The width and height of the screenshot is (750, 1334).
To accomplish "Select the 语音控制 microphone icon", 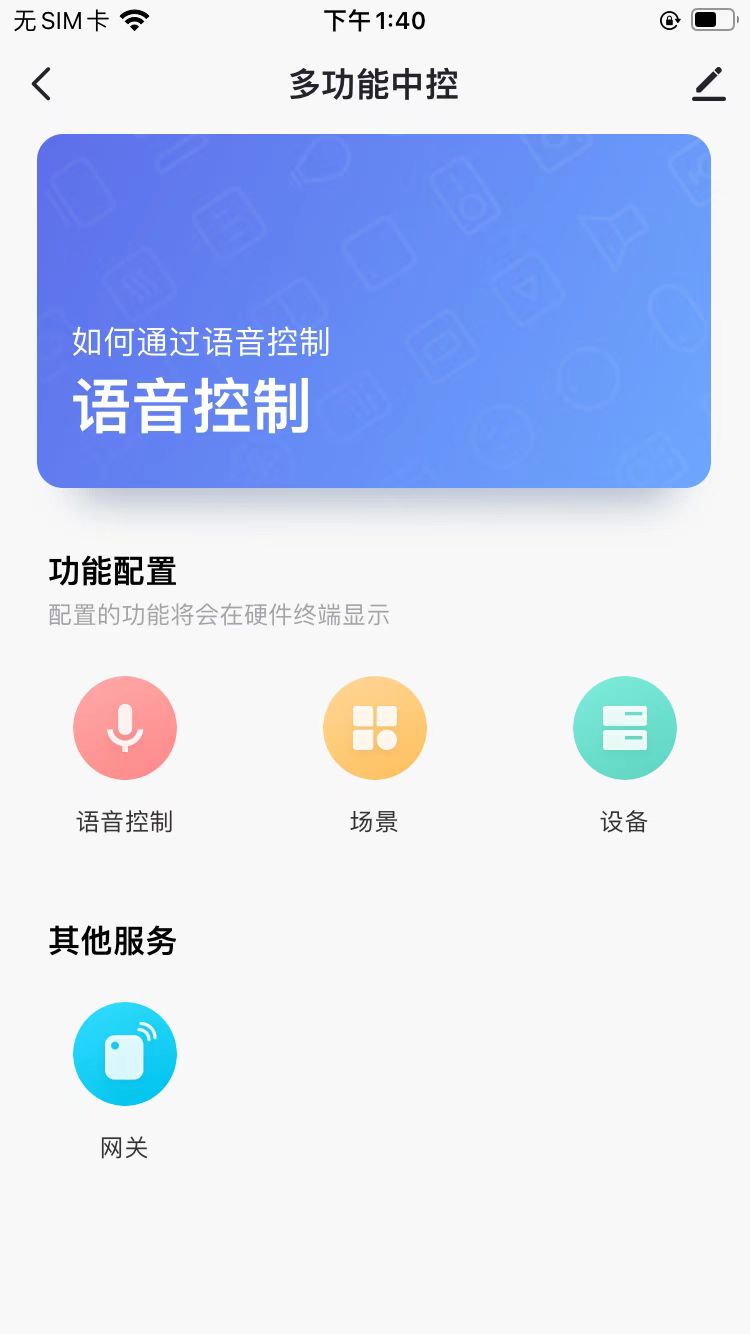I will click(125, 727).
